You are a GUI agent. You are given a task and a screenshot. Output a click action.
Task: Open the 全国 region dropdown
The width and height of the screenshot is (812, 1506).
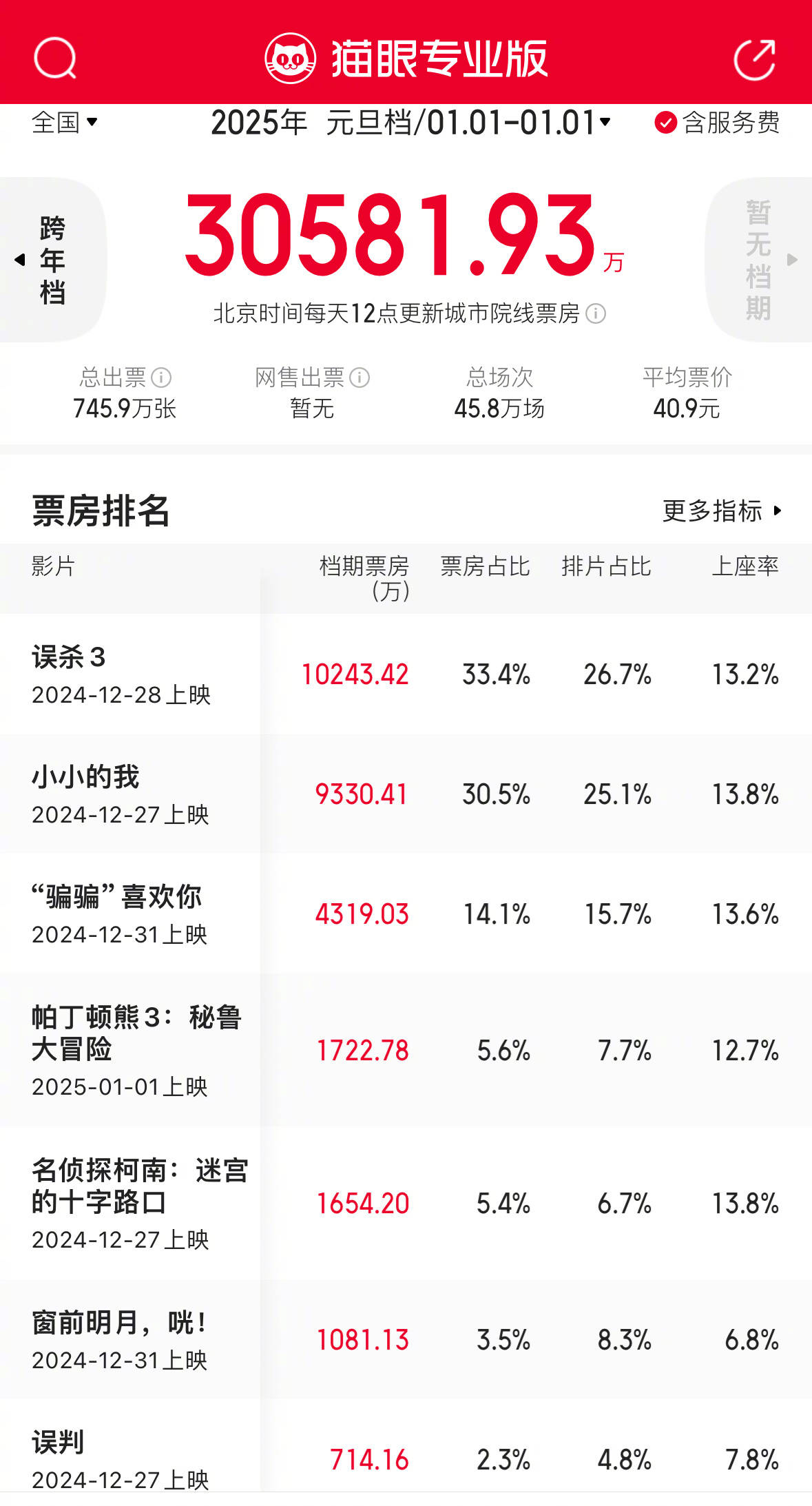(x=64, y=123)
